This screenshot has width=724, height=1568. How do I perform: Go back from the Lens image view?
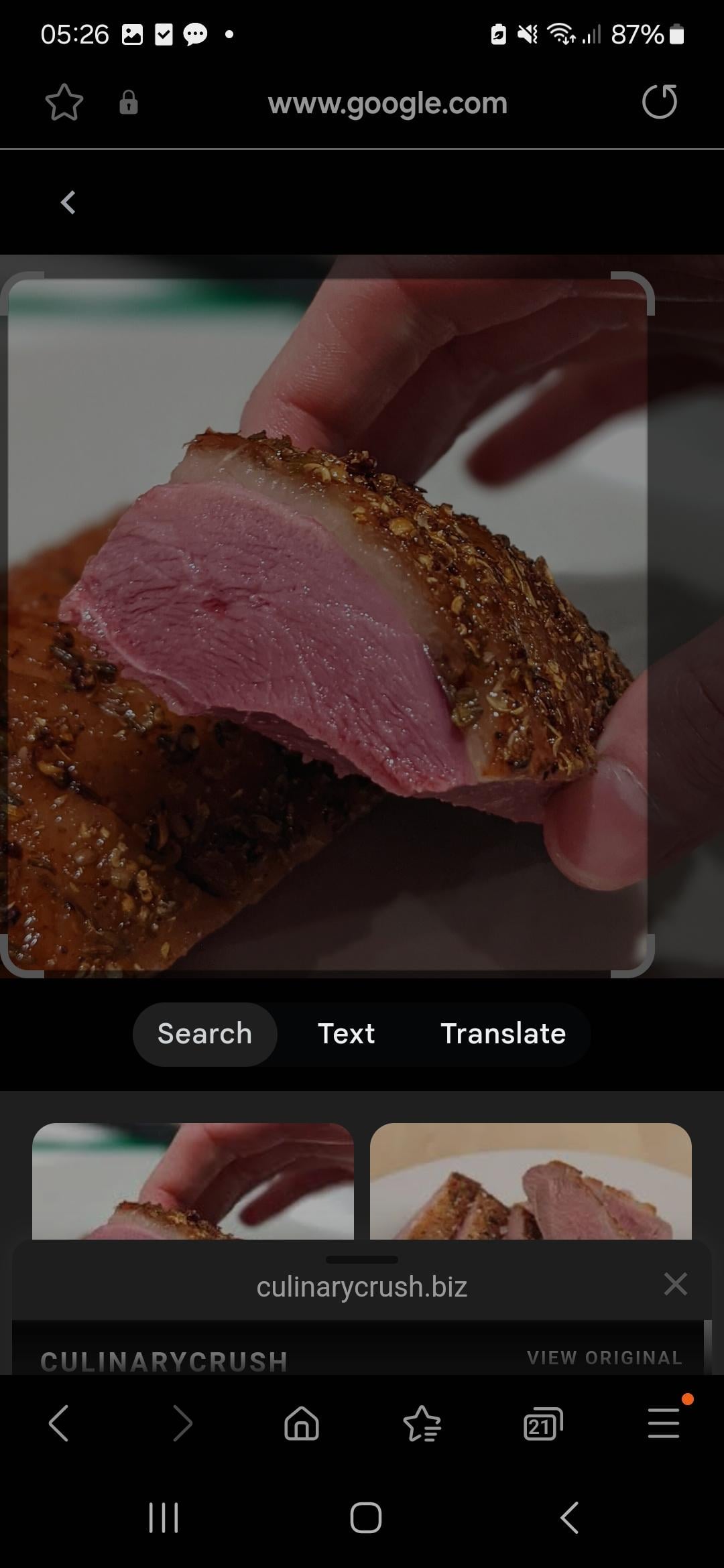pos(68,202)
